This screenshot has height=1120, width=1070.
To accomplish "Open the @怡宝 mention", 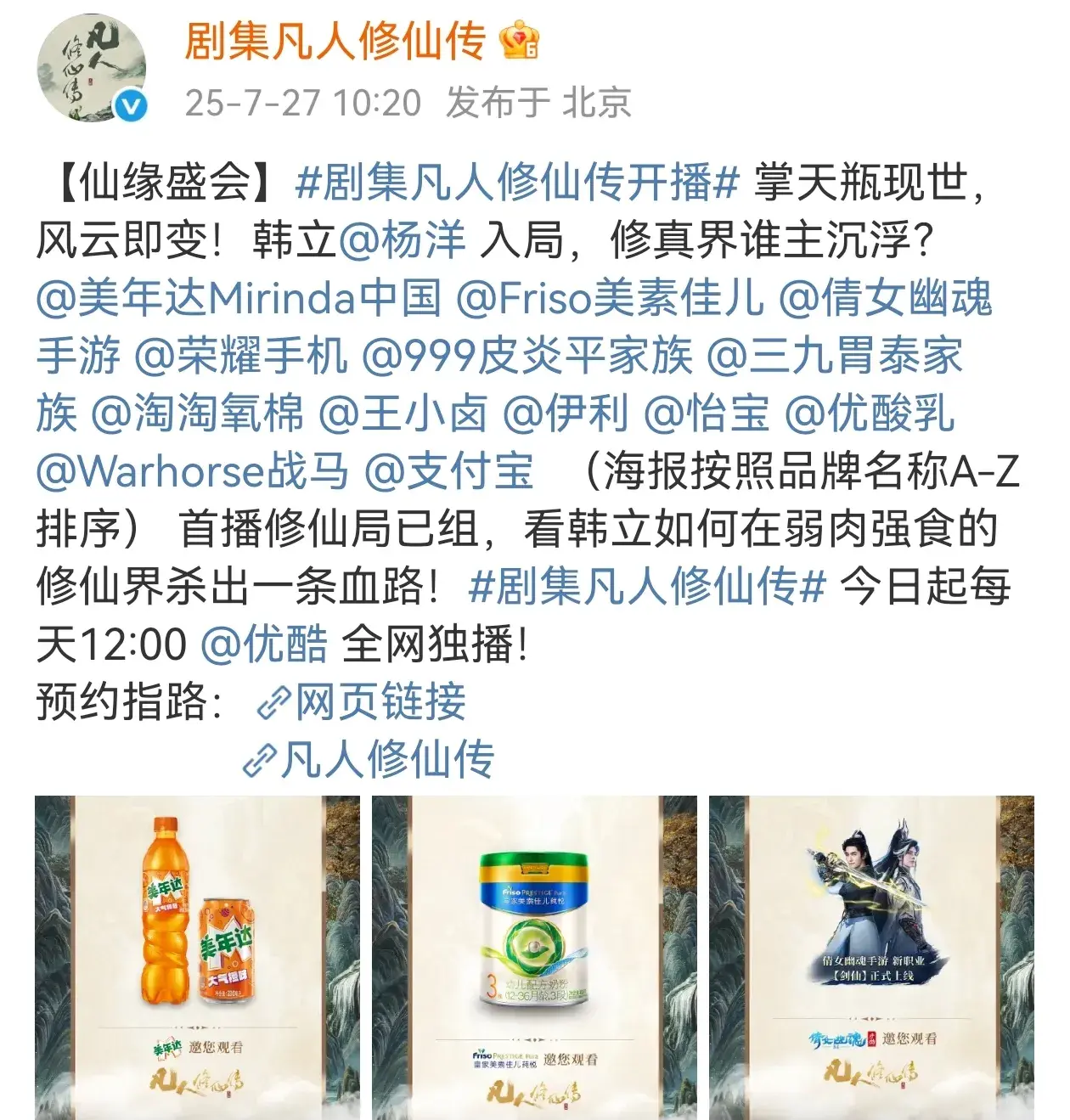I will (706, 414).
